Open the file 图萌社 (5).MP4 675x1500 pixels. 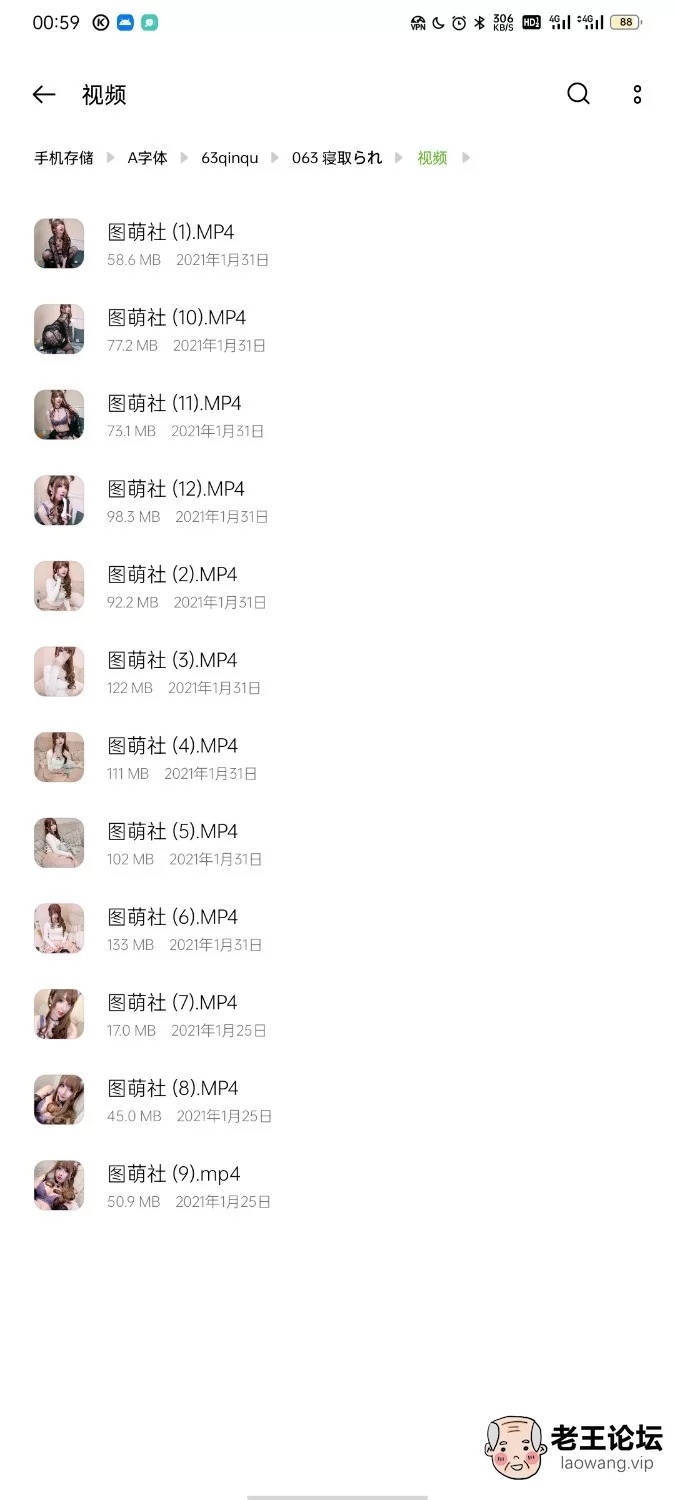coord(172,832)
